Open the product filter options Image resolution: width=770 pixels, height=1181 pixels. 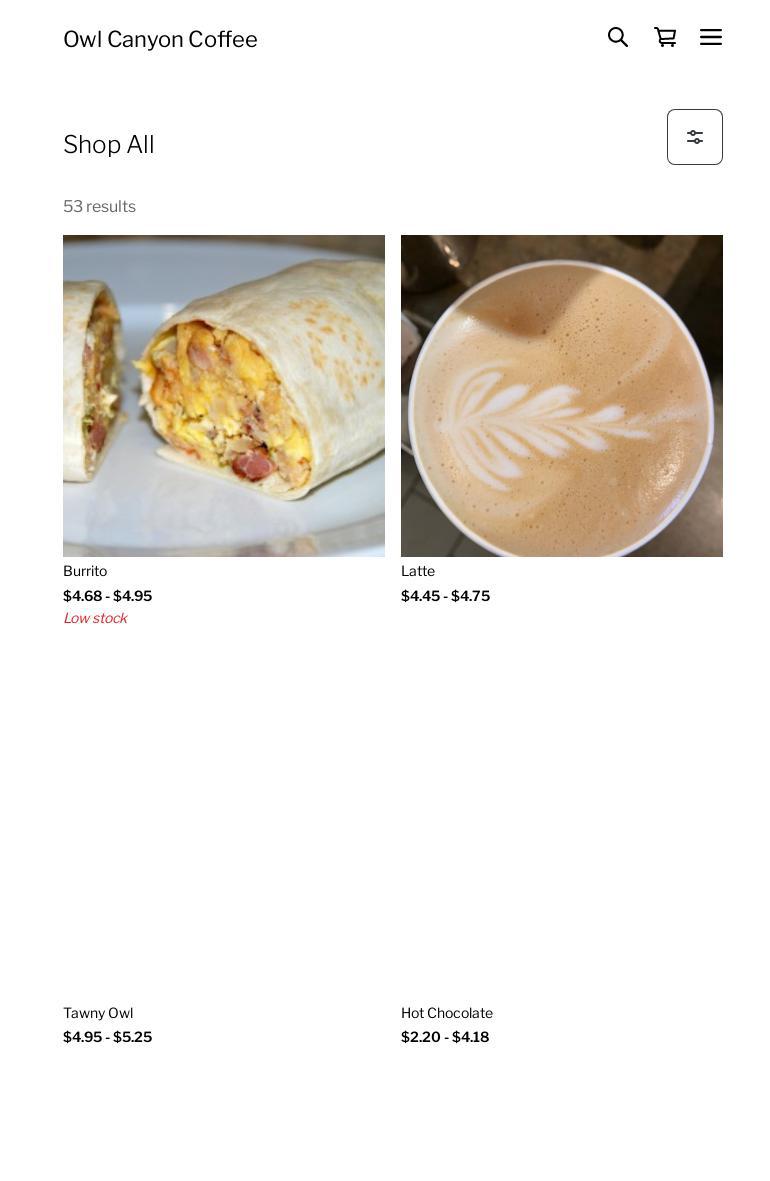point(694,137)
